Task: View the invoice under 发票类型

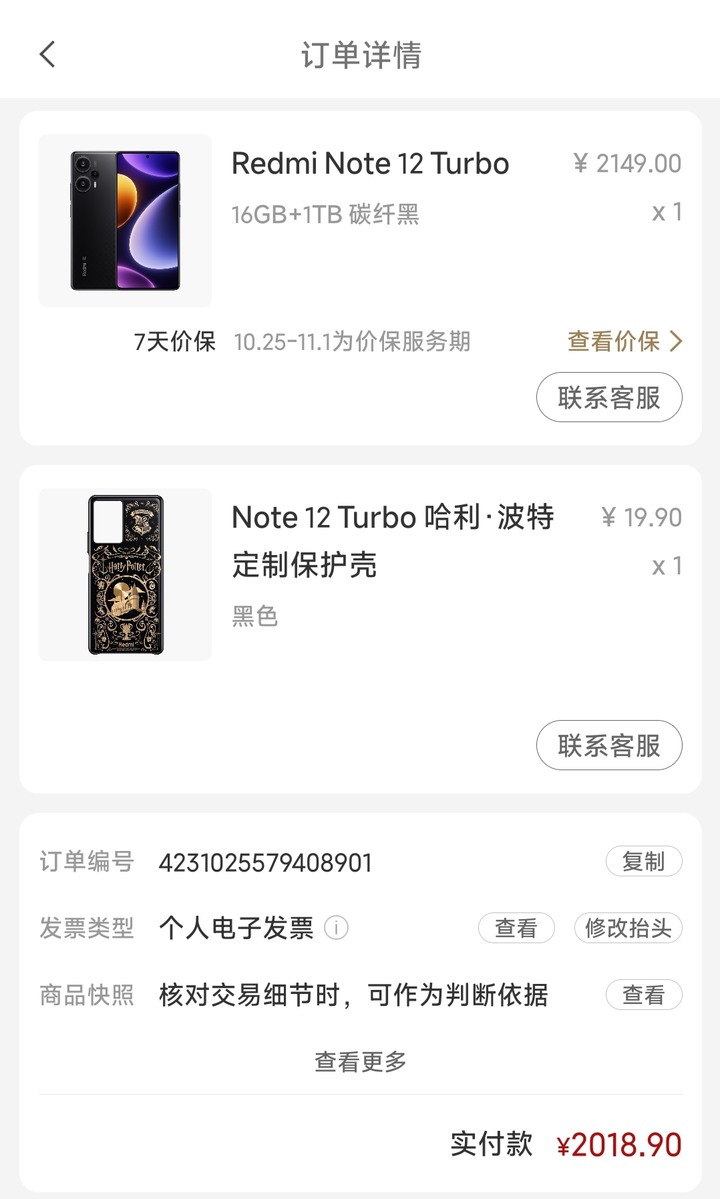Action: (516, 928)
